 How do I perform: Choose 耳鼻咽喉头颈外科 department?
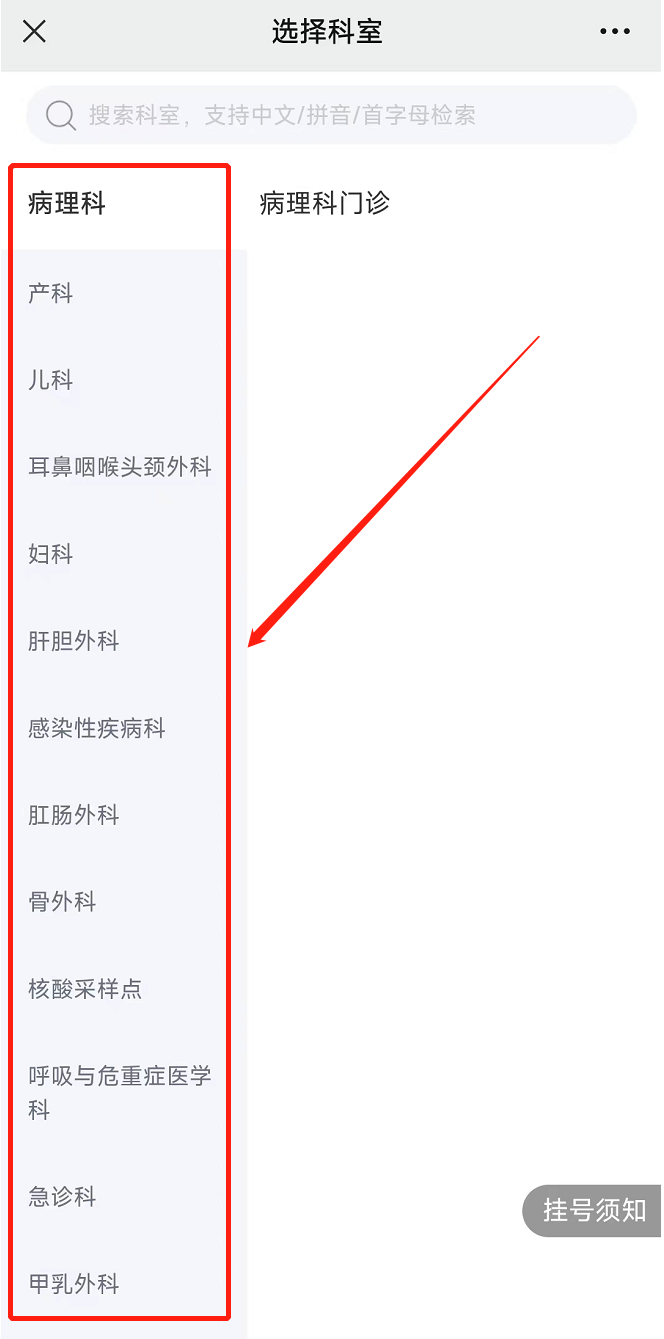(120, 467)
